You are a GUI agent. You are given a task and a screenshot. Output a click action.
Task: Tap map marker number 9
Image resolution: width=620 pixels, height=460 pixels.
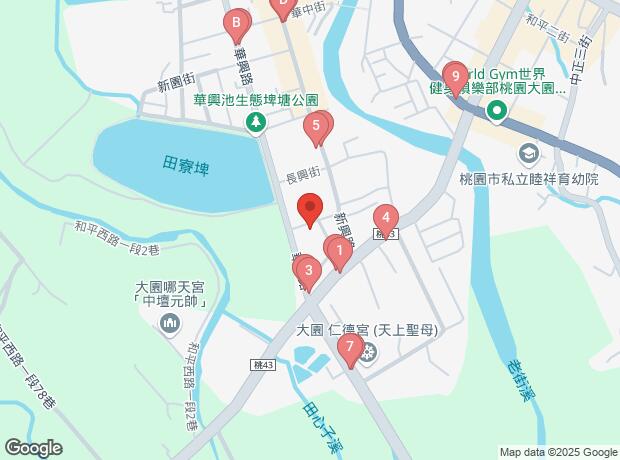coord(456,76)
